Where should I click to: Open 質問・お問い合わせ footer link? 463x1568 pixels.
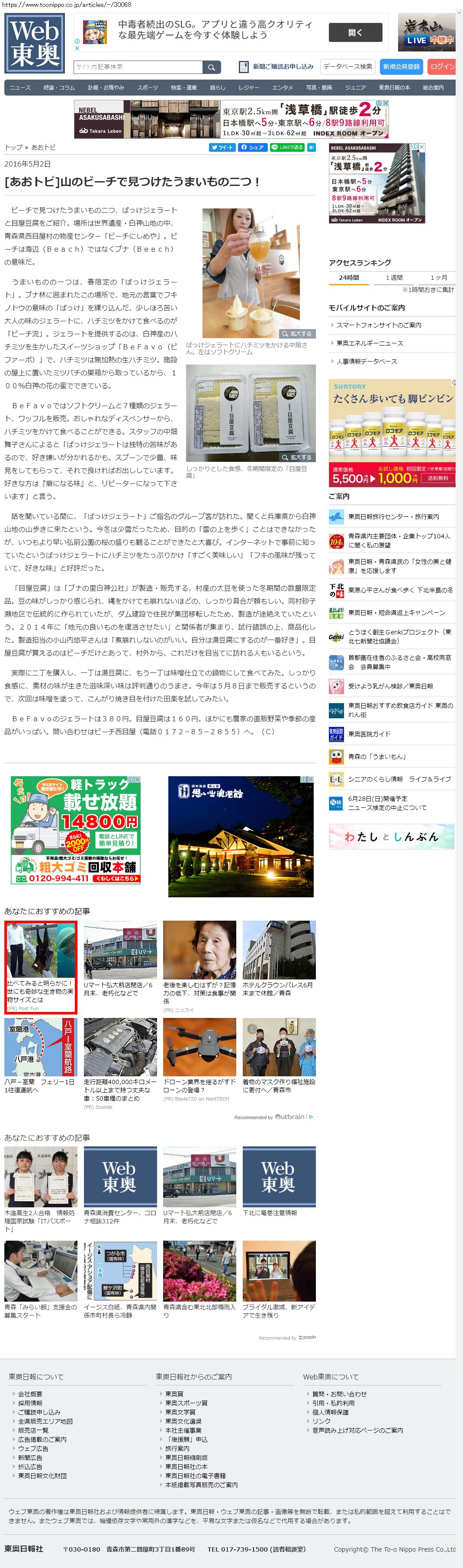pos(339,1393)
